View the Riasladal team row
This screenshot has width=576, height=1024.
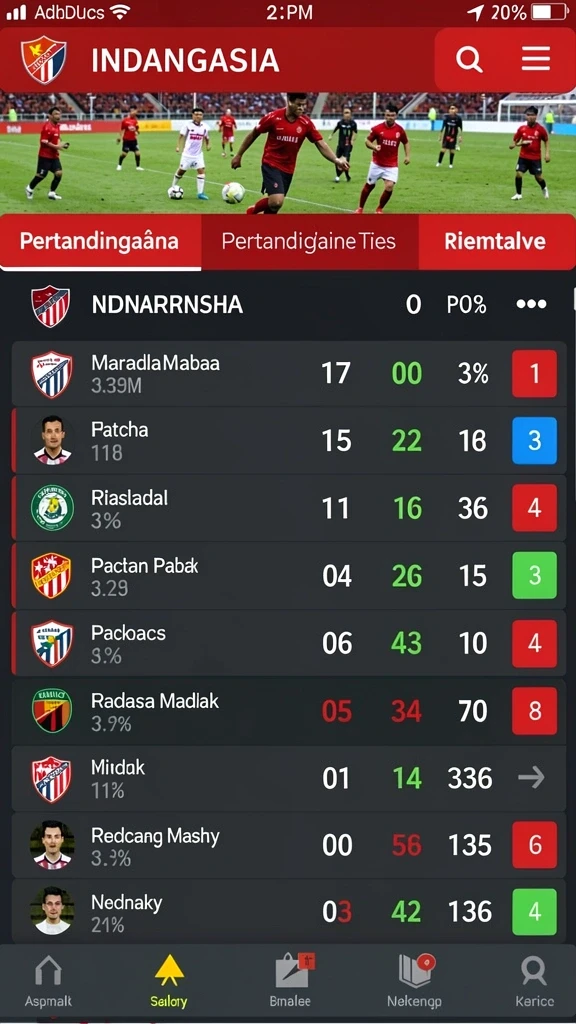click(x=288, y=508)
